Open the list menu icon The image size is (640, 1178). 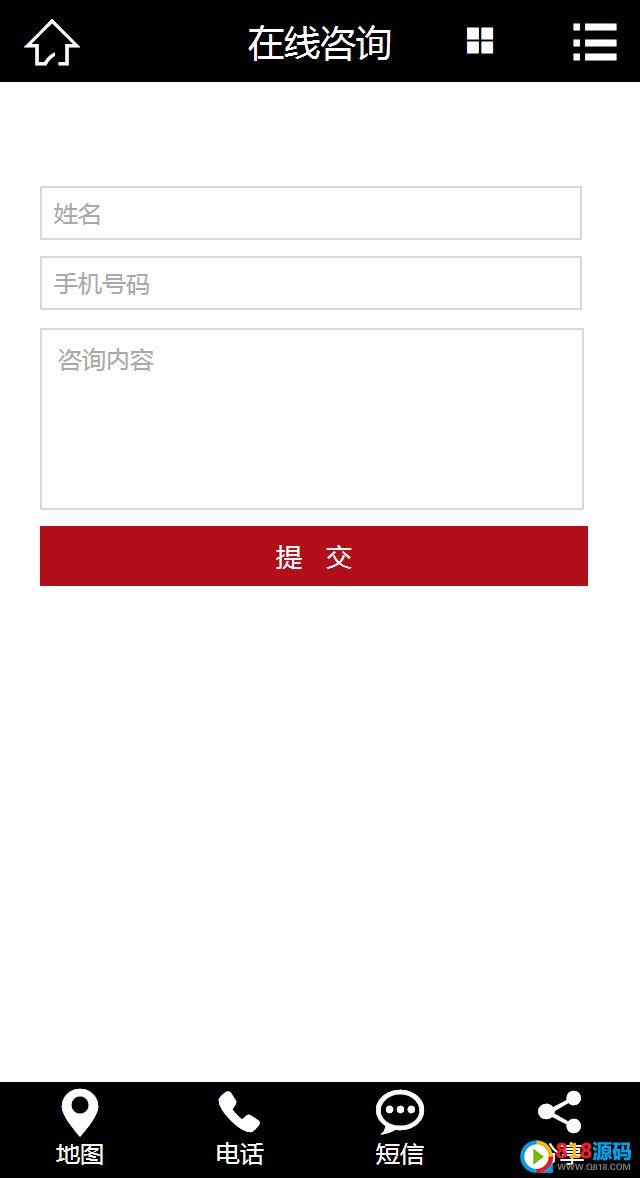click(595, 41)
